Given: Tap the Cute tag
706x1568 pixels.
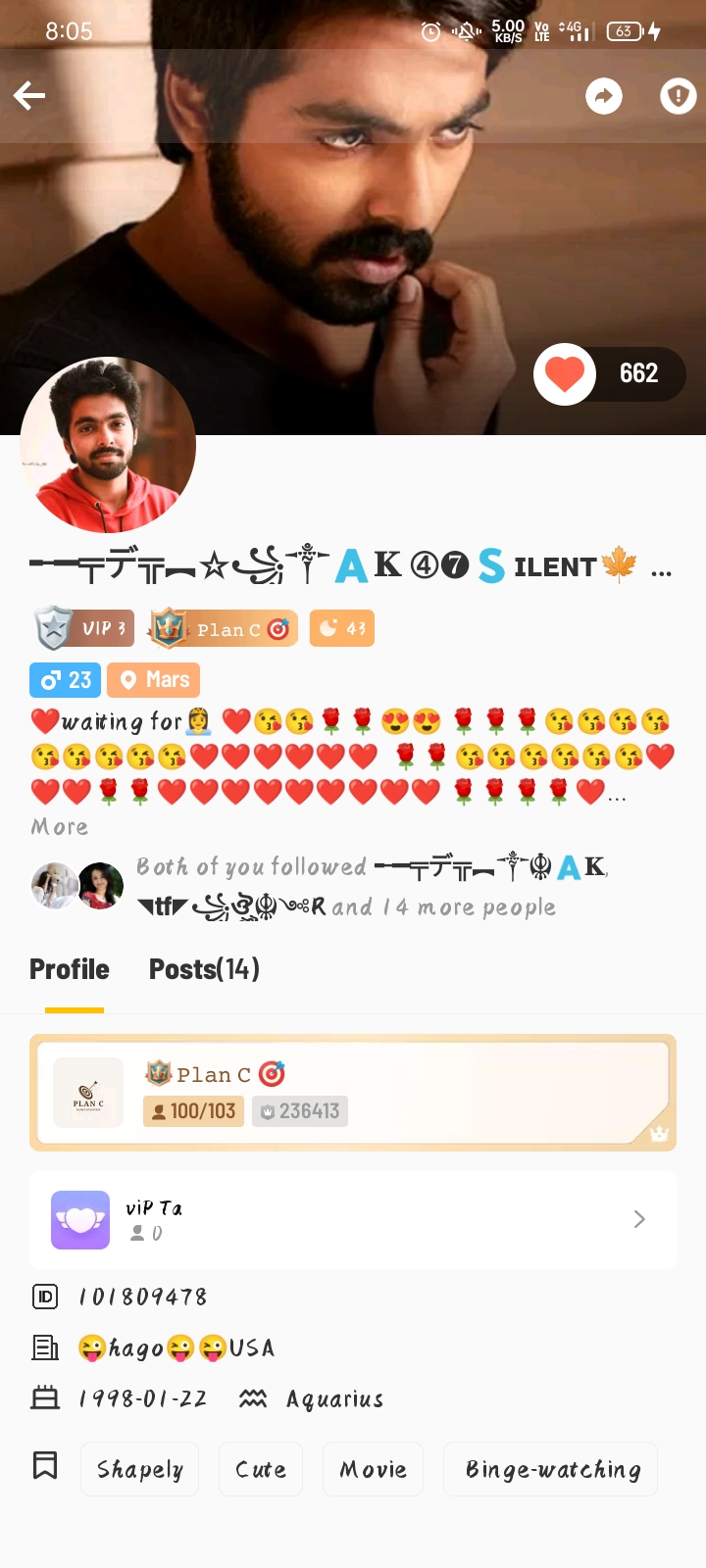Looking at the screenshot, I should click(x=261, y=1469).
